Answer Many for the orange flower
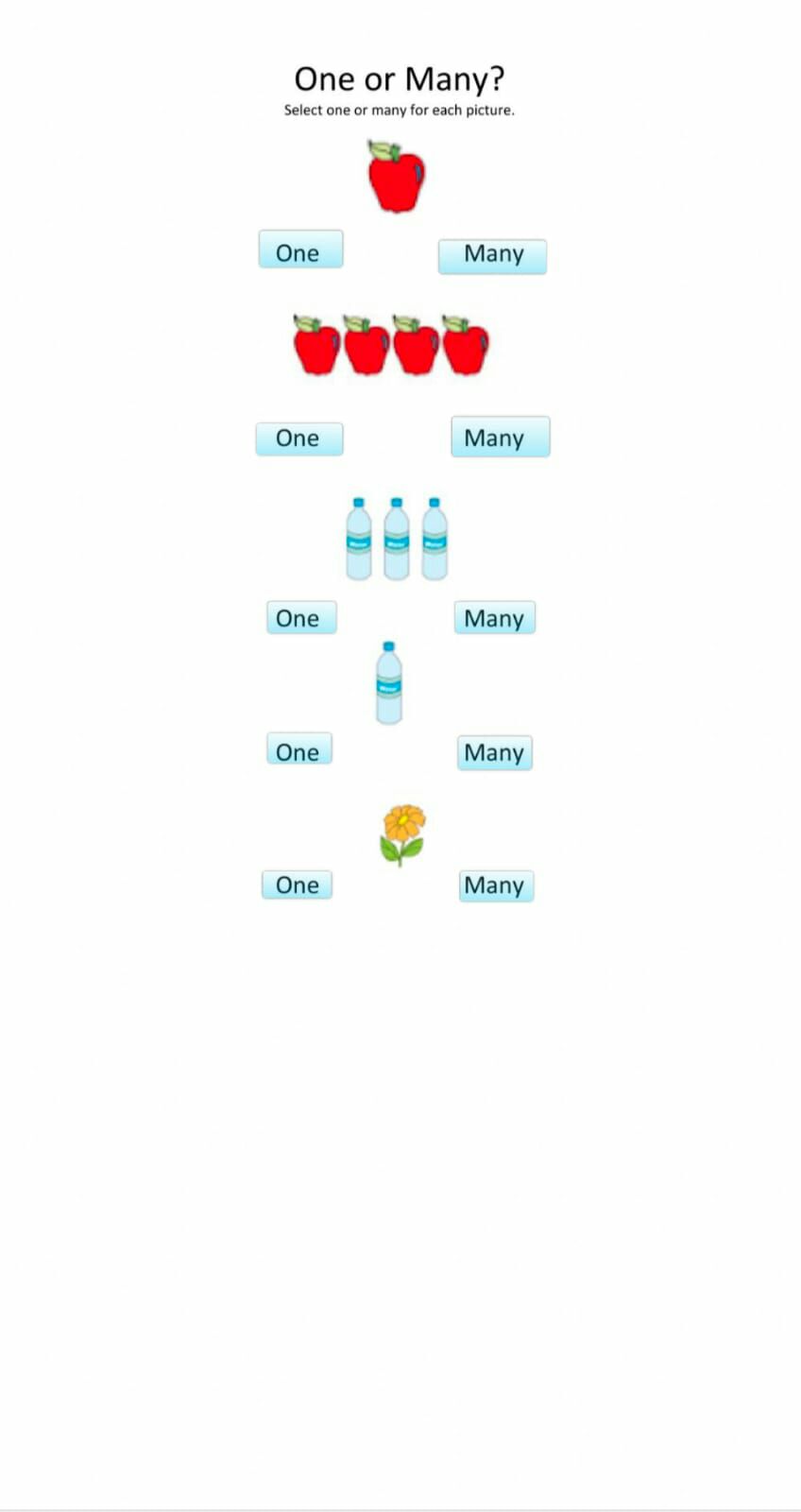 click(x=496, y=886)
